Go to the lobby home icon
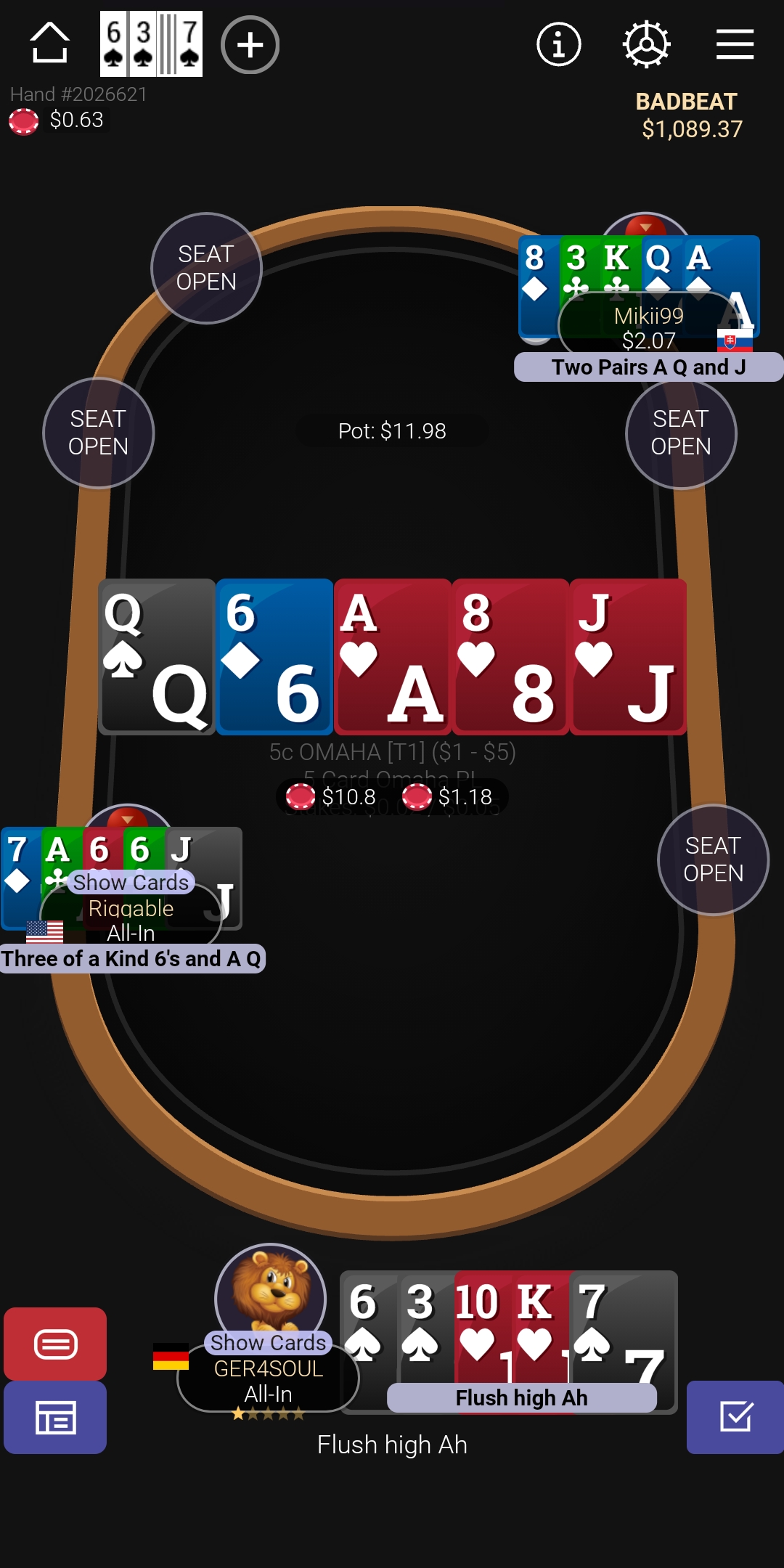The image size is (784, 1568). 49,43
